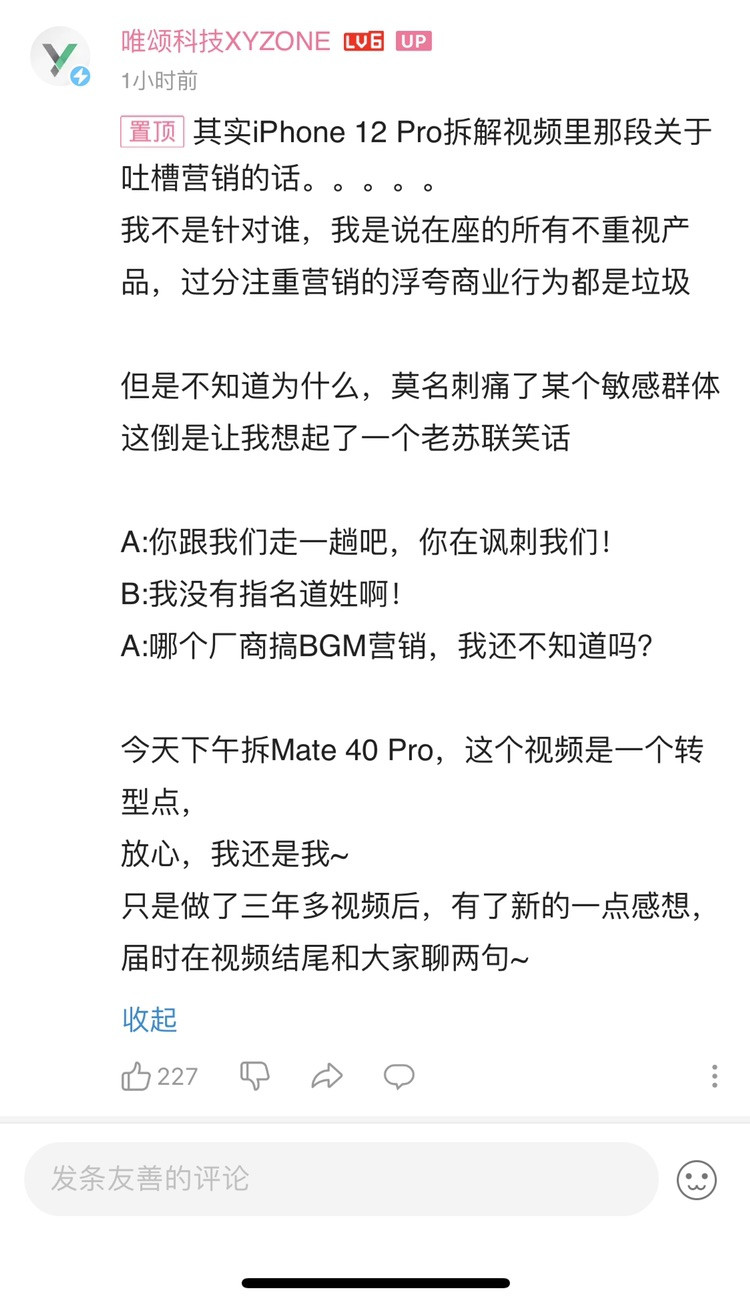Open 唯颂科技XYZONE's profile avatar

click(x=59, y=56)
